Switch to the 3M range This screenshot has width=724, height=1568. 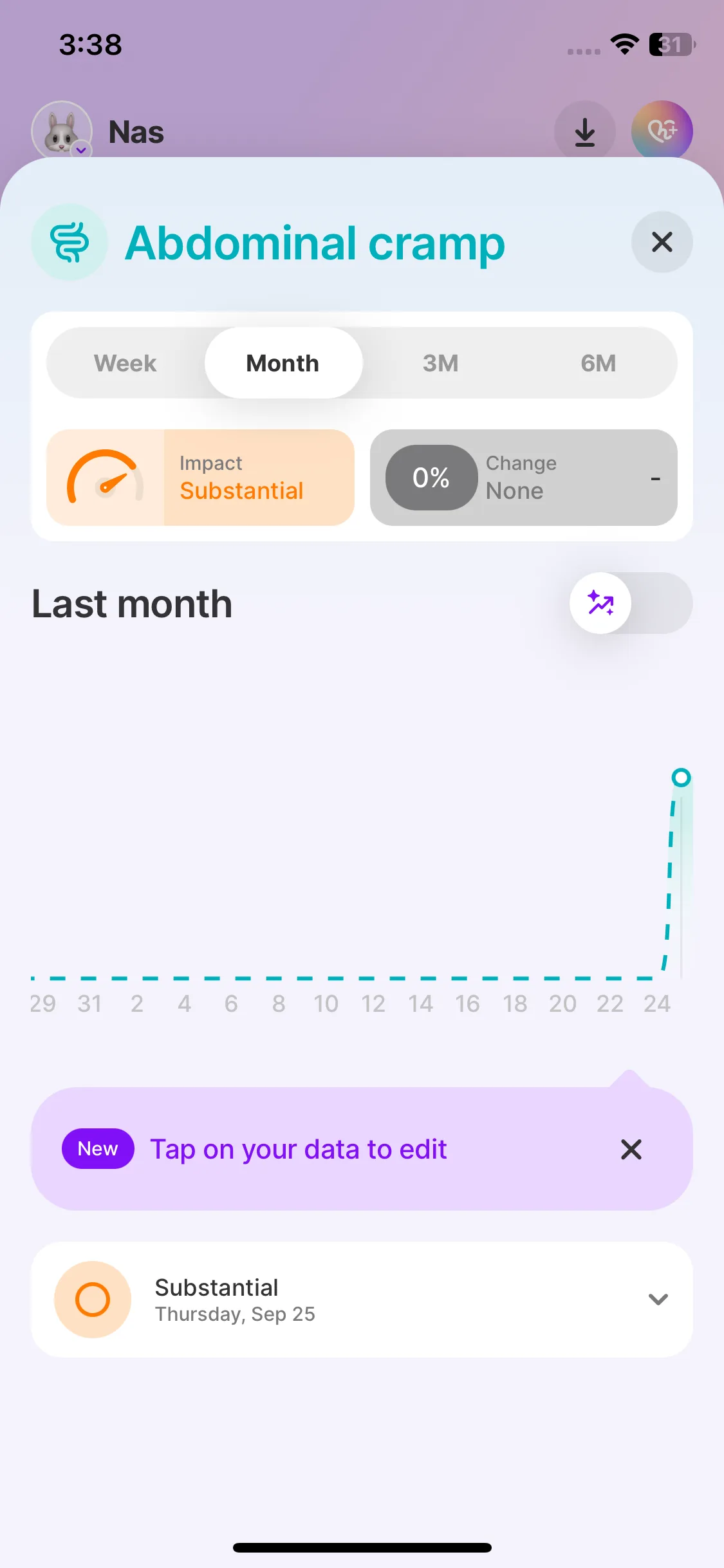(441, 363)
